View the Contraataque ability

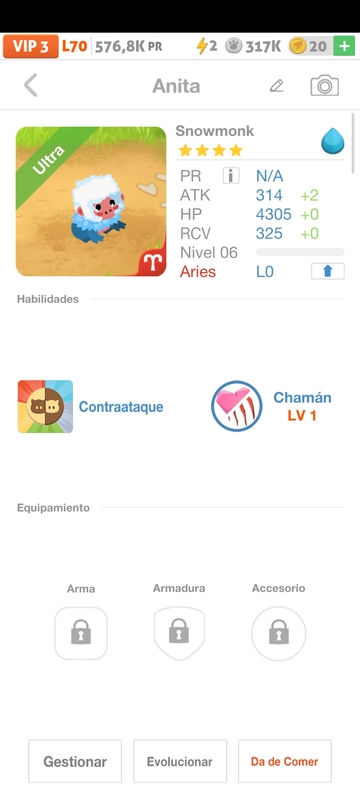pyautogui.click(x=91, y=407)
